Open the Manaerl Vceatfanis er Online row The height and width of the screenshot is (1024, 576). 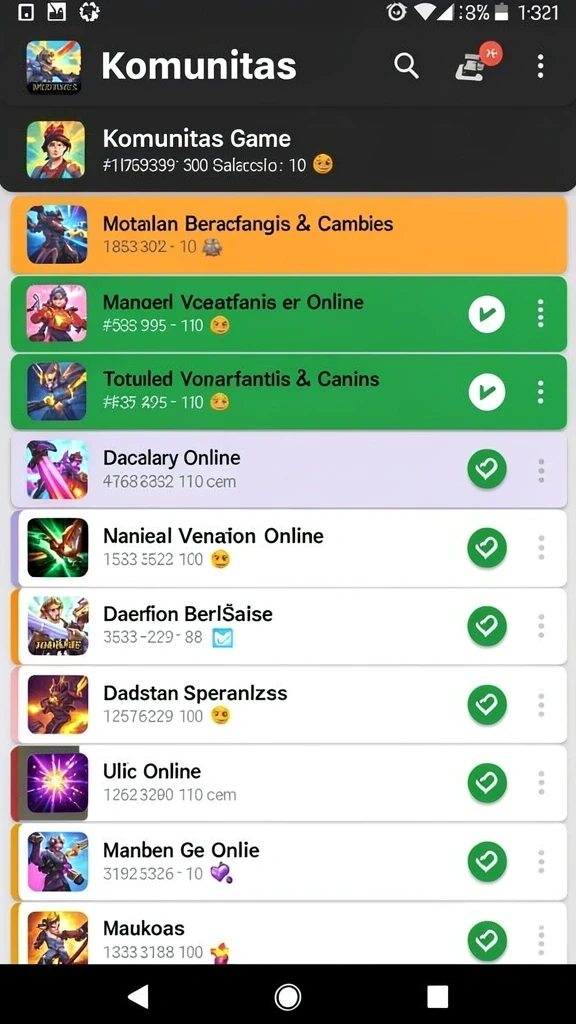tap(288, 313)
